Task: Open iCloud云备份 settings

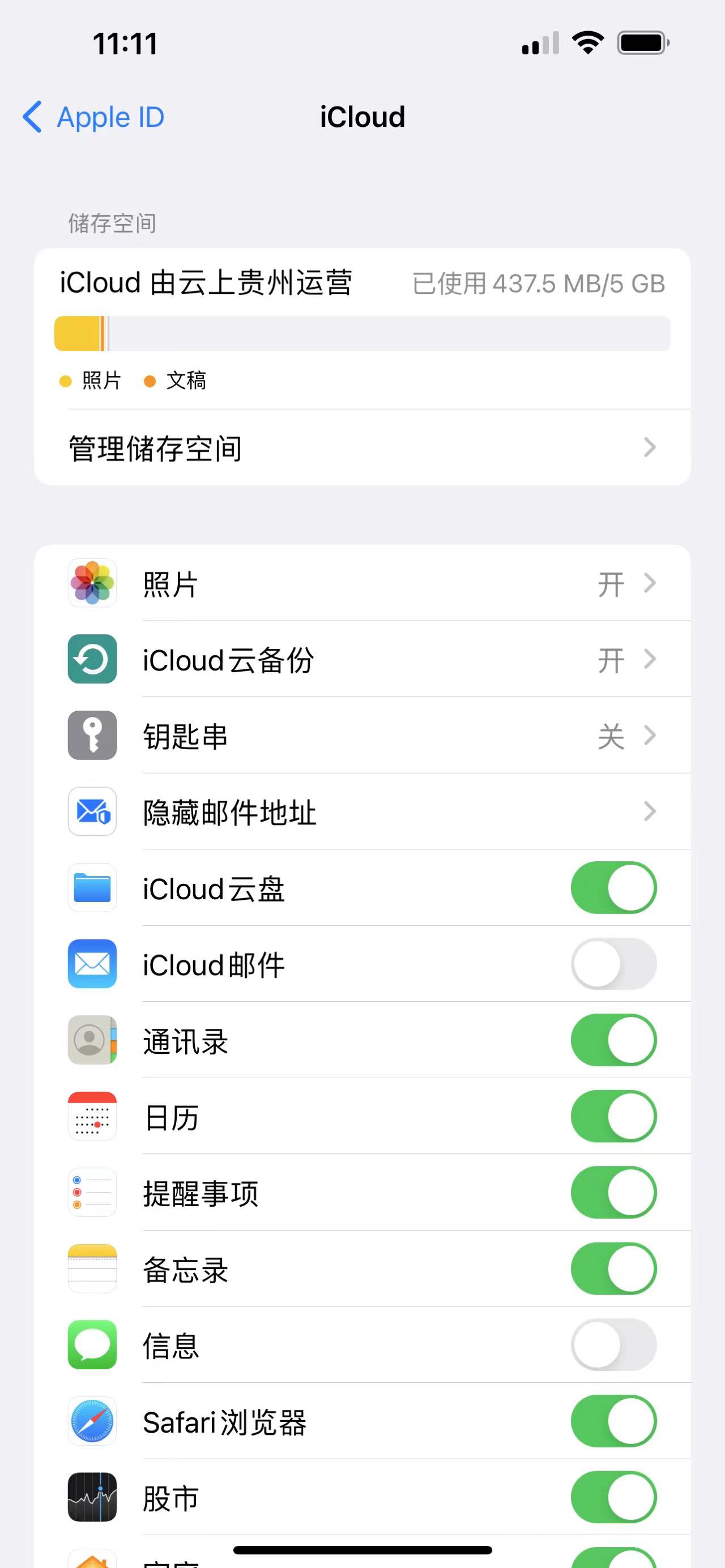Action: [x=361, y=660]
